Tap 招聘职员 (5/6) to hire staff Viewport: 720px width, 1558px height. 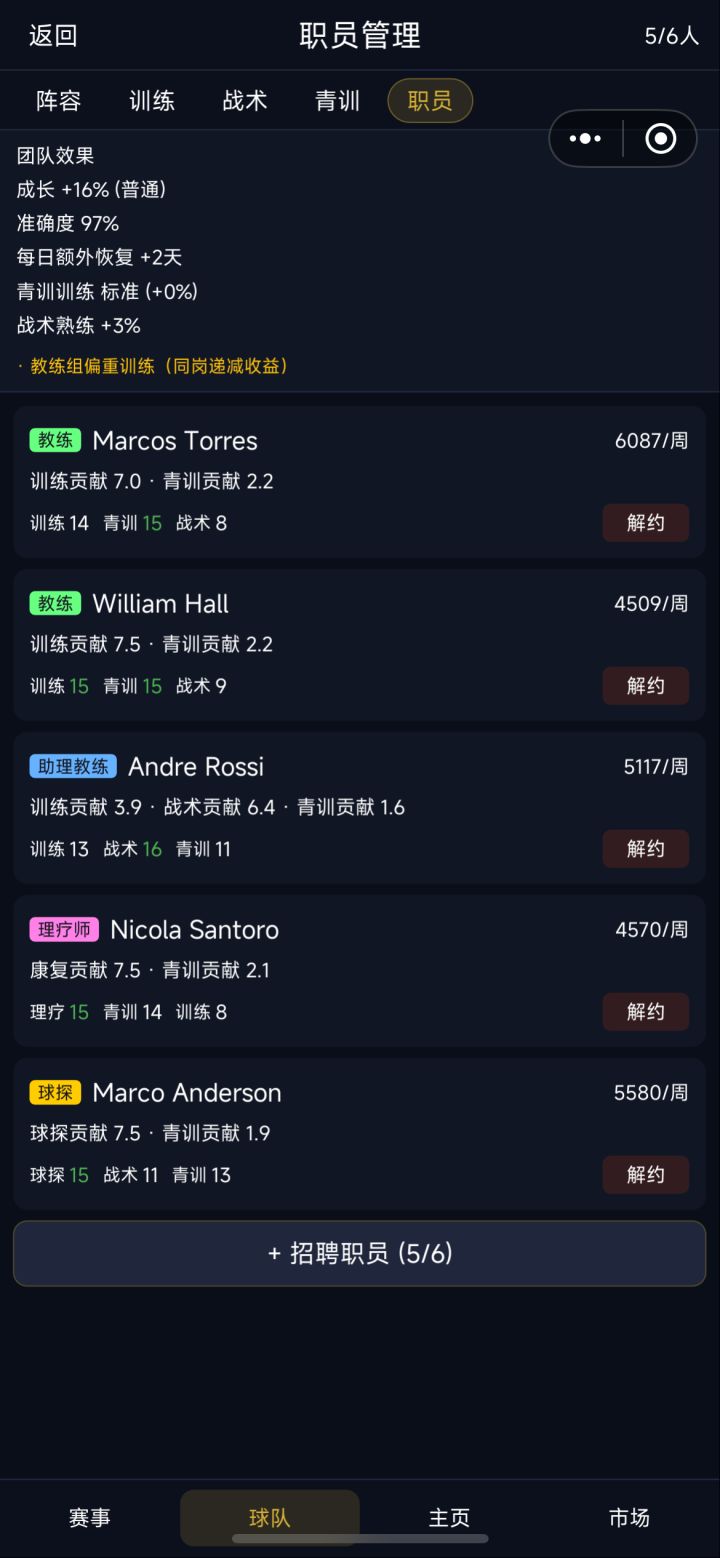[360, 1253]
